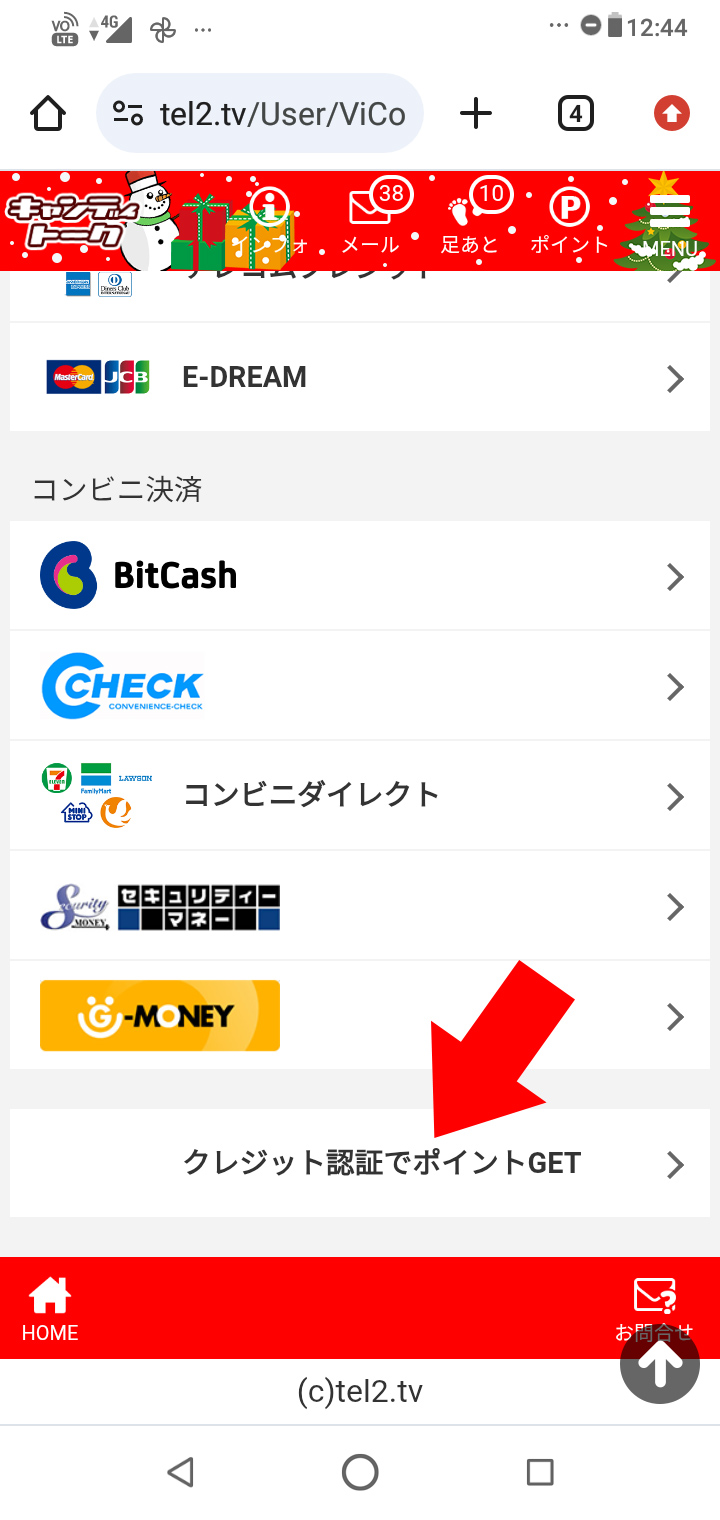Select C-CHECK convenience payment
Screen dimensions: 720x1520
pyautogui.click(x=360, y=686)
